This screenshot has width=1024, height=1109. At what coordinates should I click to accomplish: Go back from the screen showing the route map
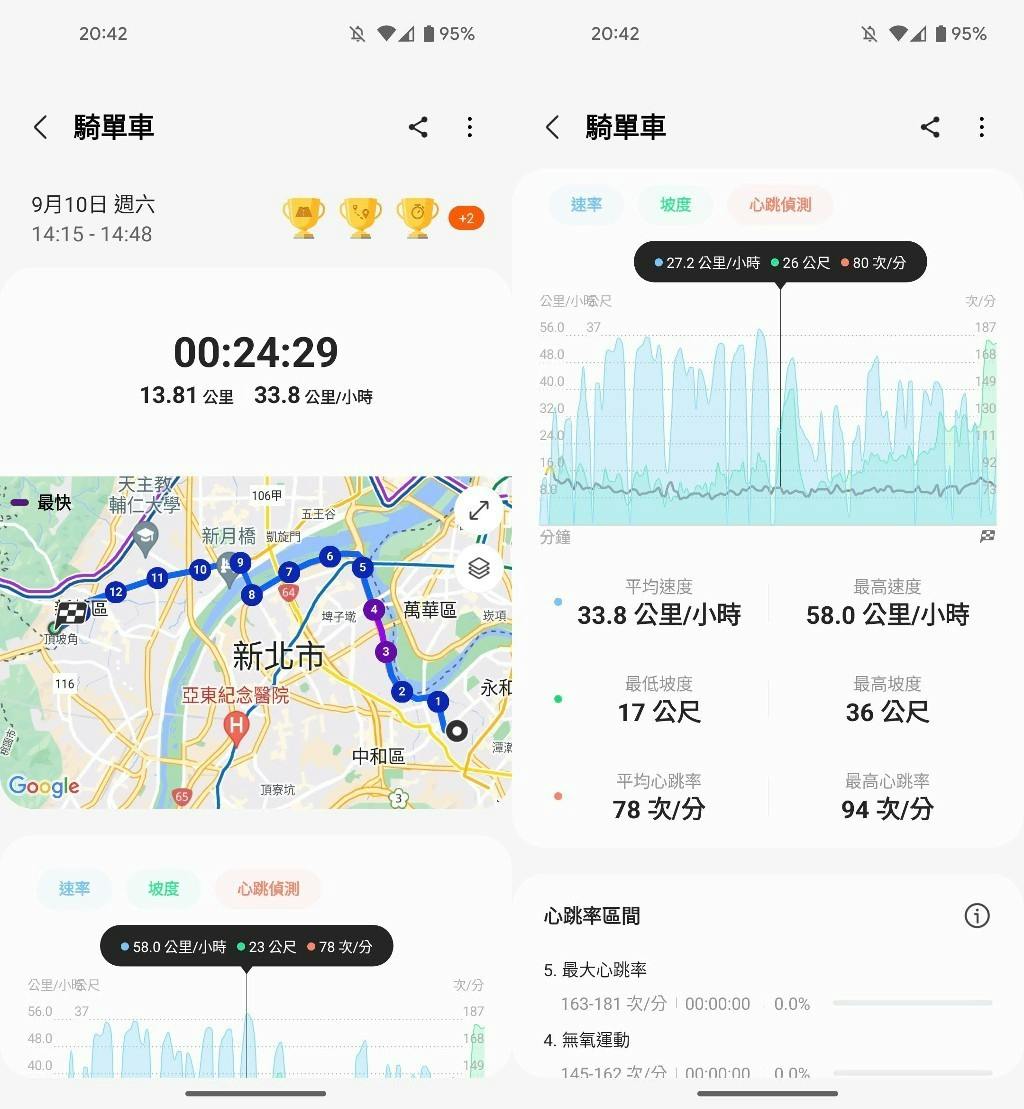41,127
